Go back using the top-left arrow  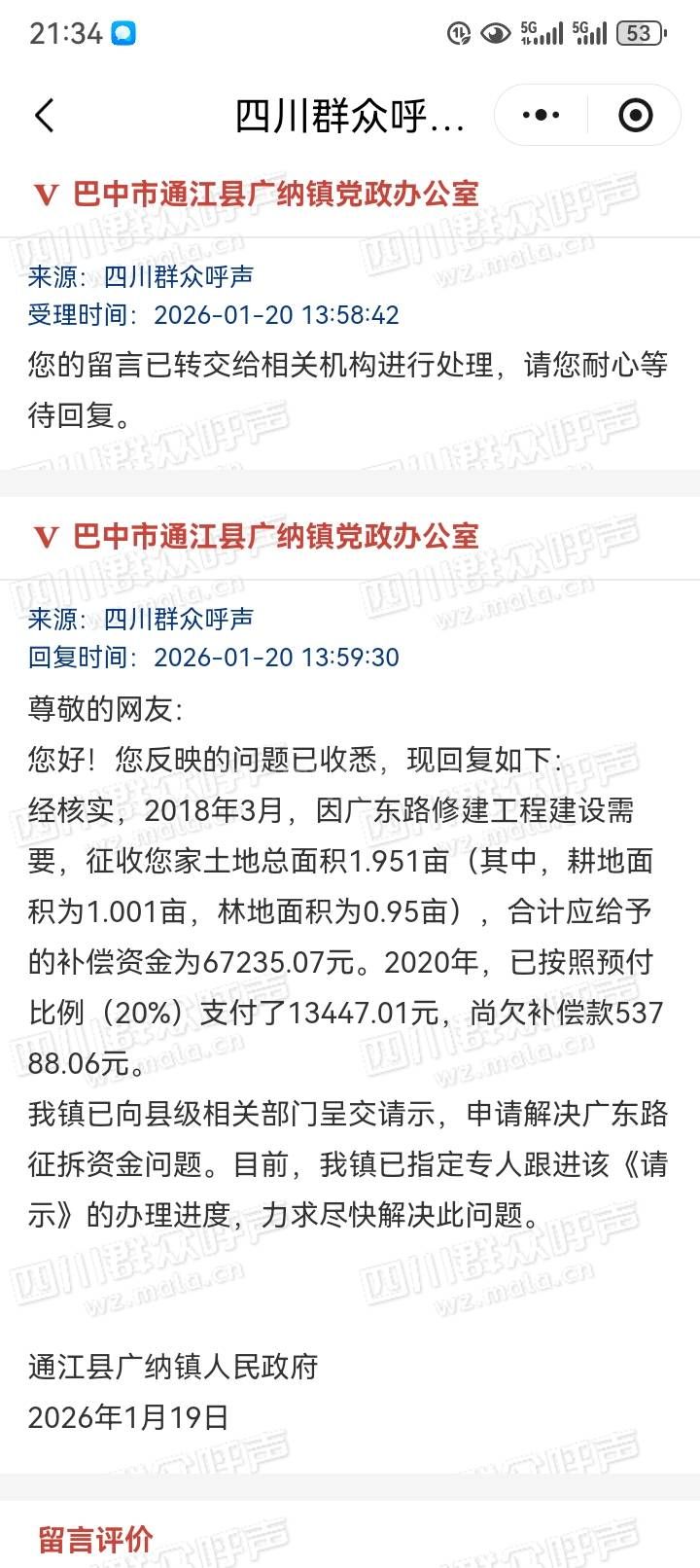click(x=45, y=116)
